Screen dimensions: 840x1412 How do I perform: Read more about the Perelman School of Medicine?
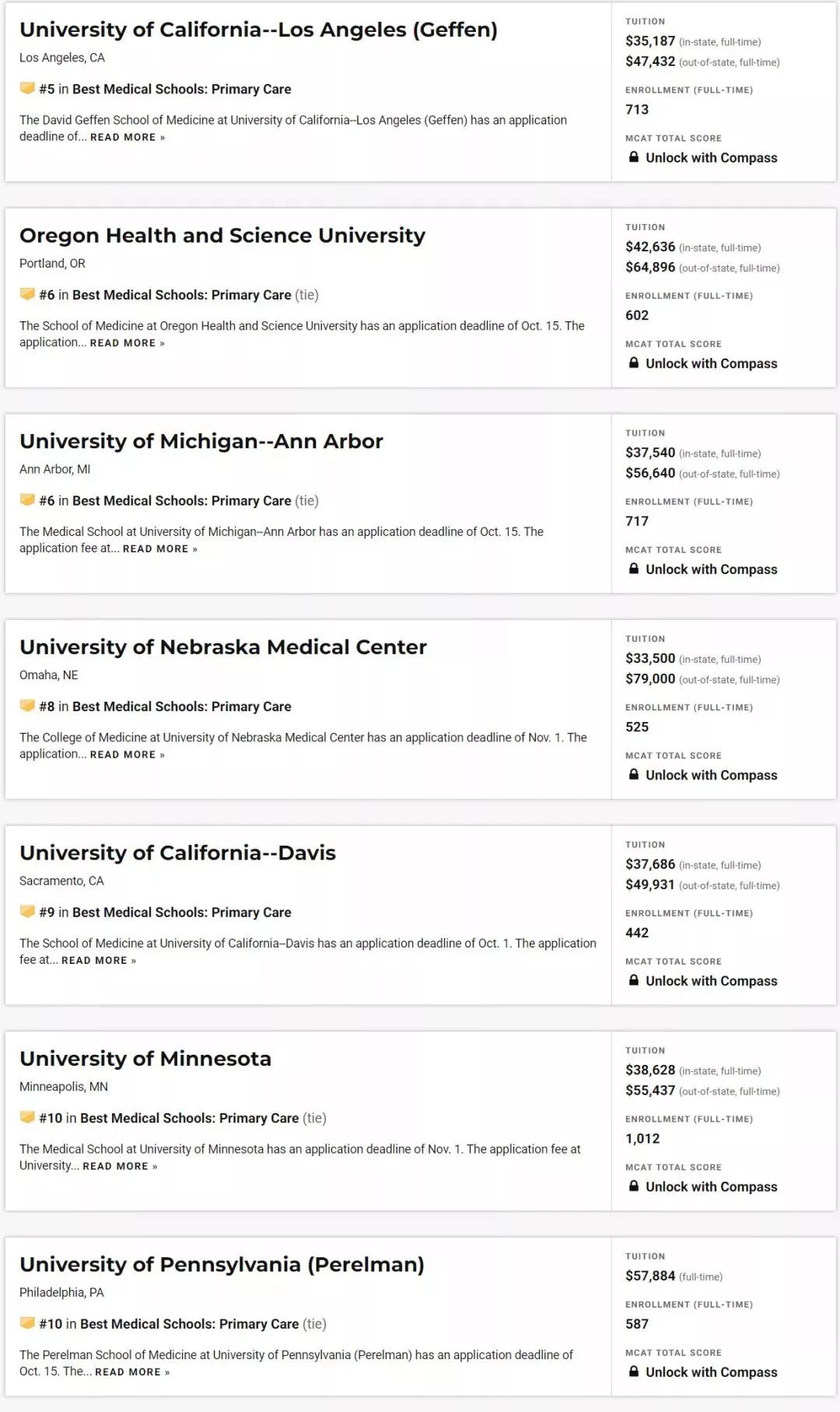[132, 1372]
